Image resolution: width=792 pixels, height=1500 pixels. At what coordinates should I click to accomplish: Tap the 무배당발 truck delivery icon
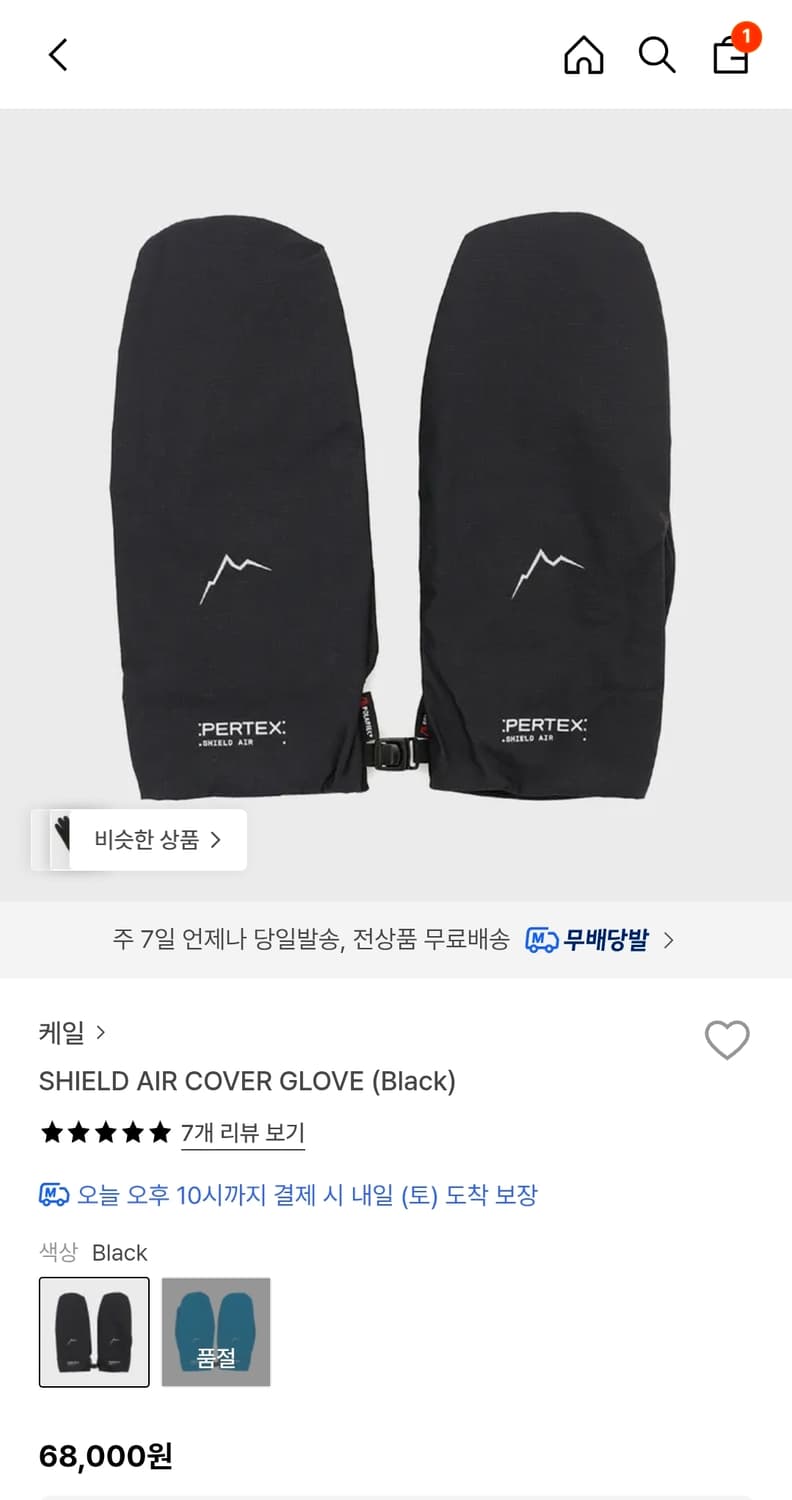pos(539,940)
